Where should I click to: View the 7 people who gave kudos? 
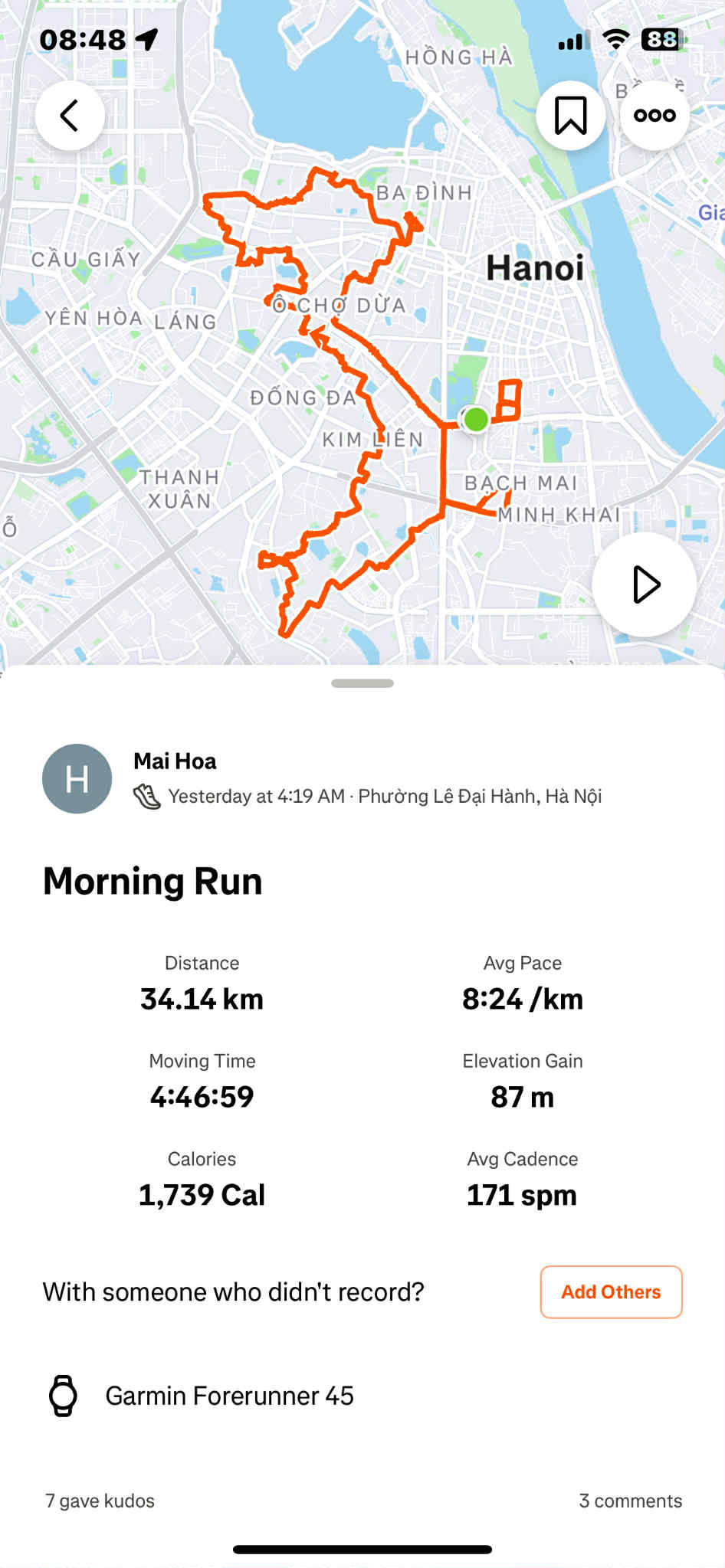pyautogui.click(x=100, y=1501)
